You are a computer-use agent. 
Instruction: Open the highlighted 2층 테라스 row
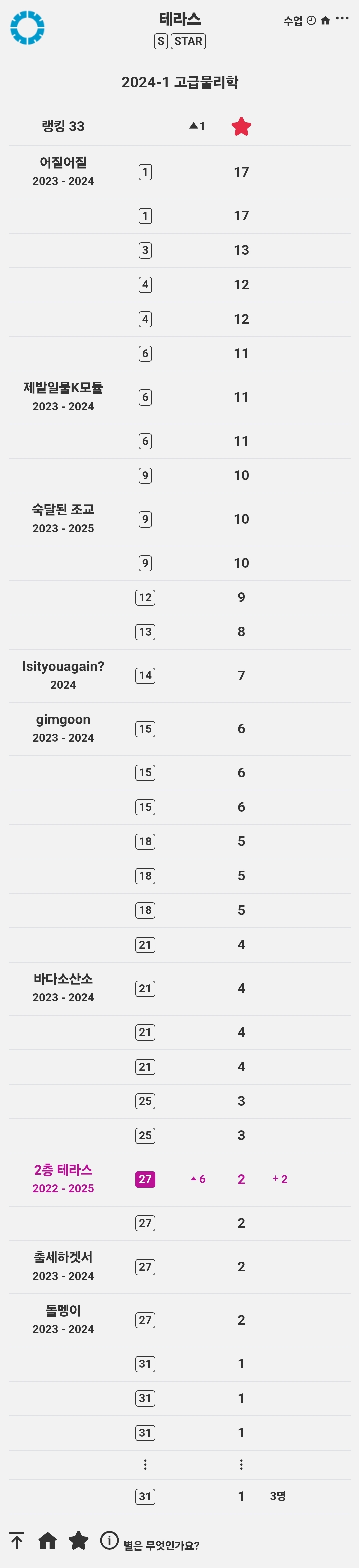pyautogui.click(x=179, y=1179)
